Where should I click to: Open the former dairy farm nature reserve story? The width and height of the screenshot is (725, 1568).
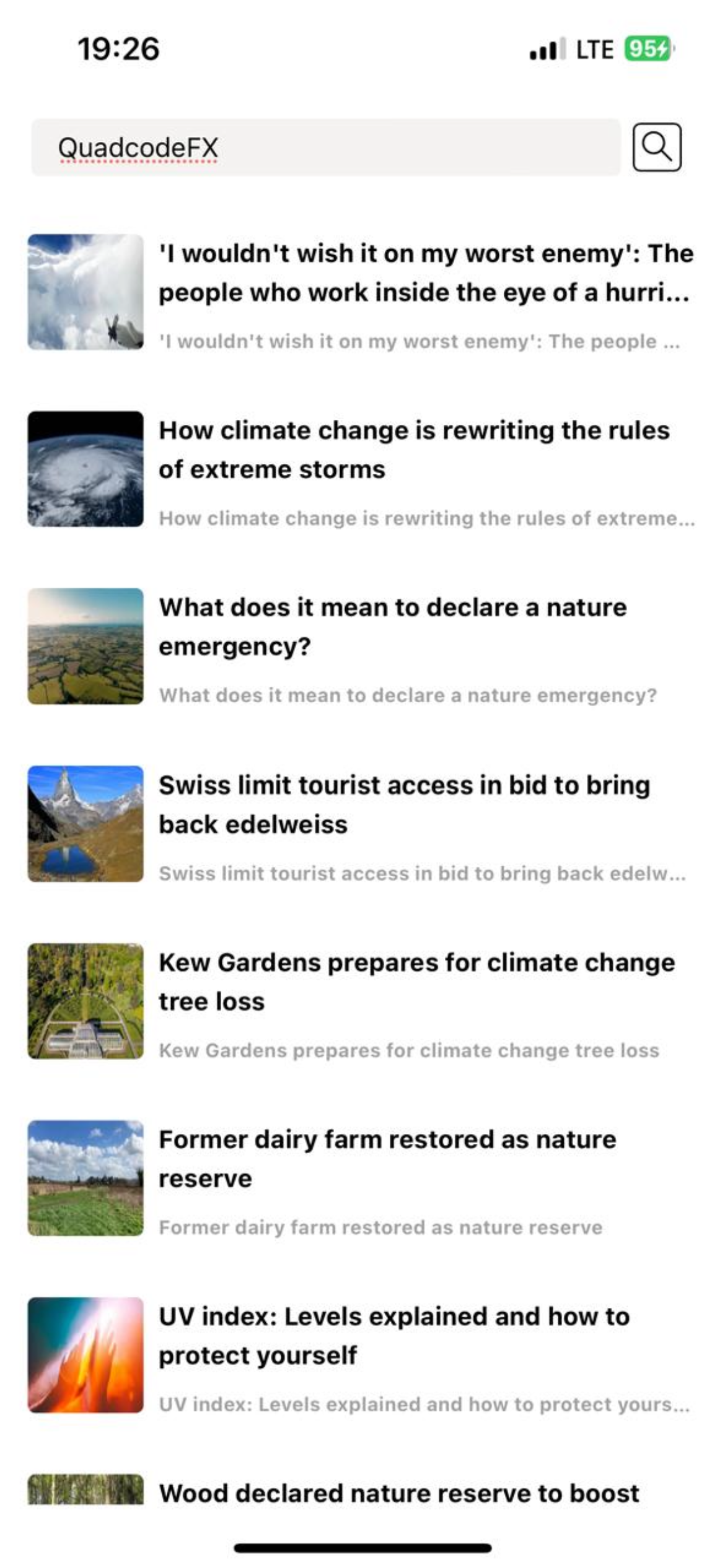click(x=387, y=1159)
